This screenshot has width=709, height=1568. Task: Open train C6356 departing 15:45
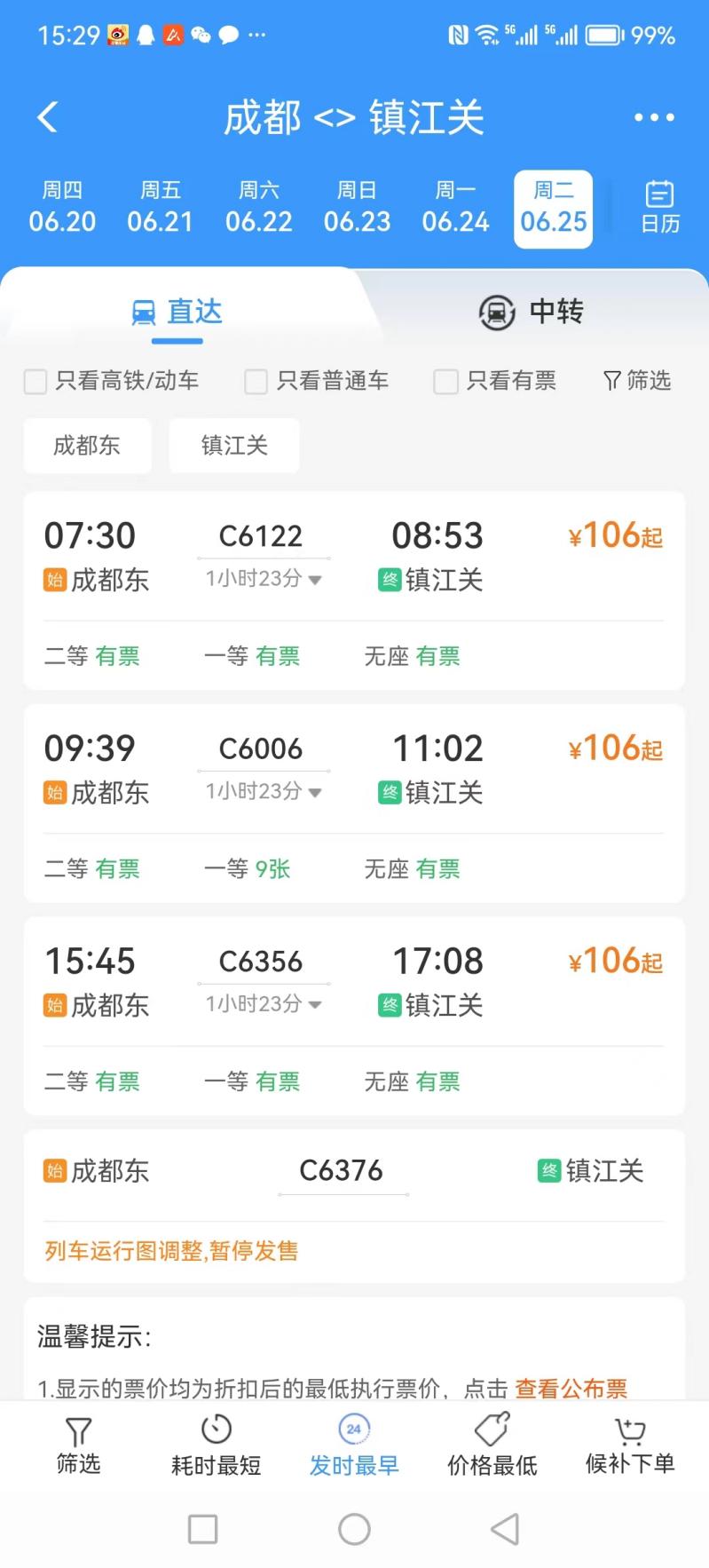(354, 1016)
